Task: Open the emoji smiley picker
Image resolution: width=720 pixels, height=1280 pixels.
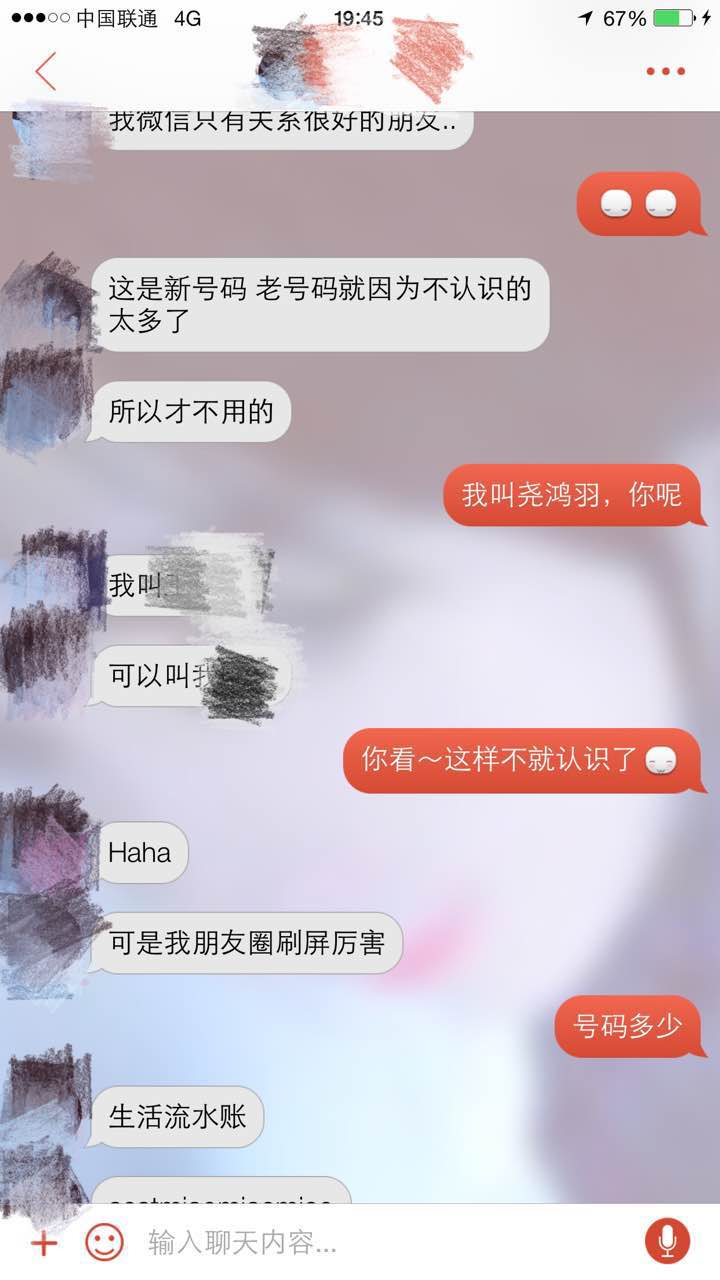Action: pos(103,1243)
